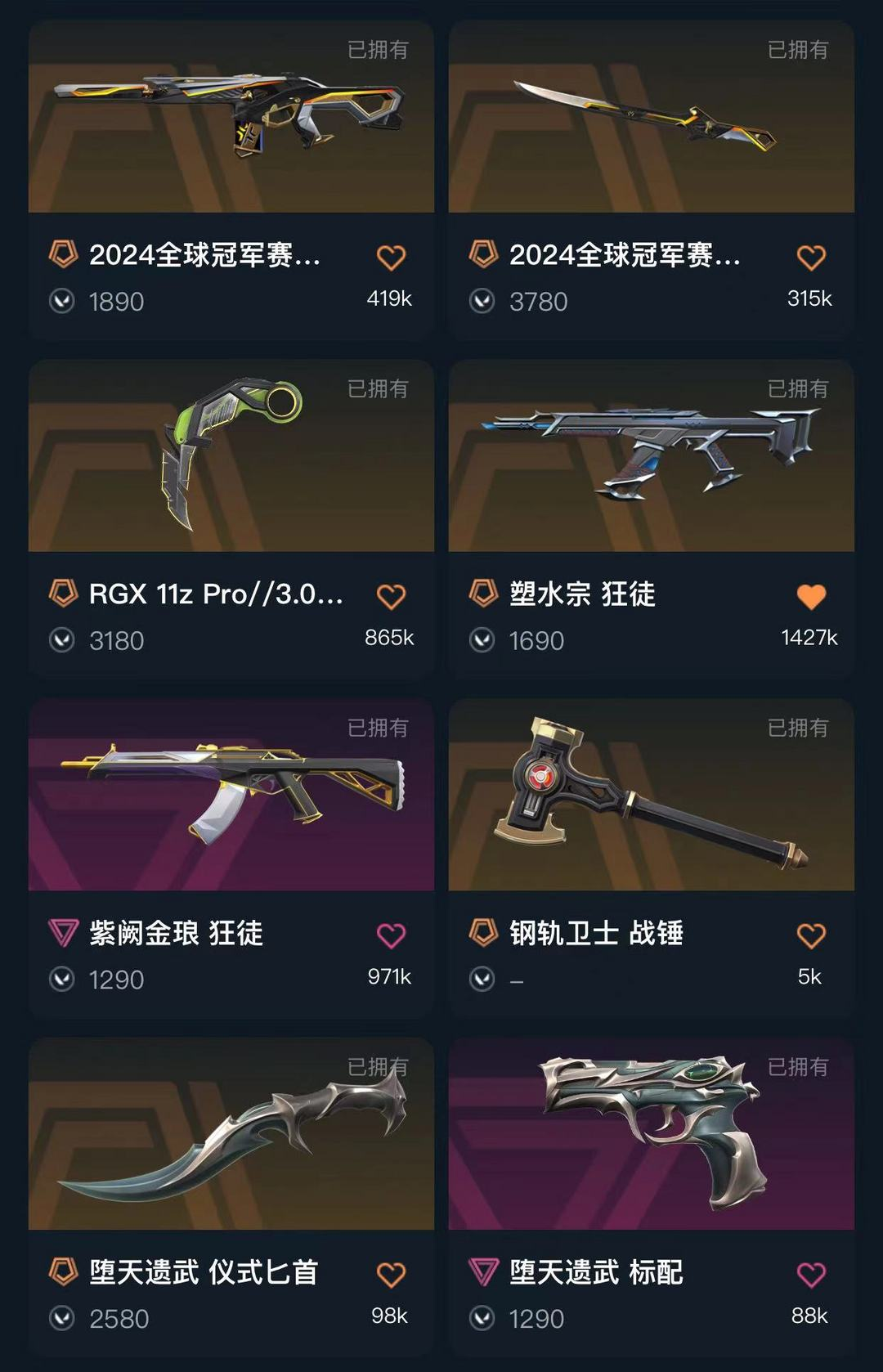Screen dimensions: 883x1372
Task: Like the RGX 11z Pro//3.0 skin
Action: coord(391,597)
